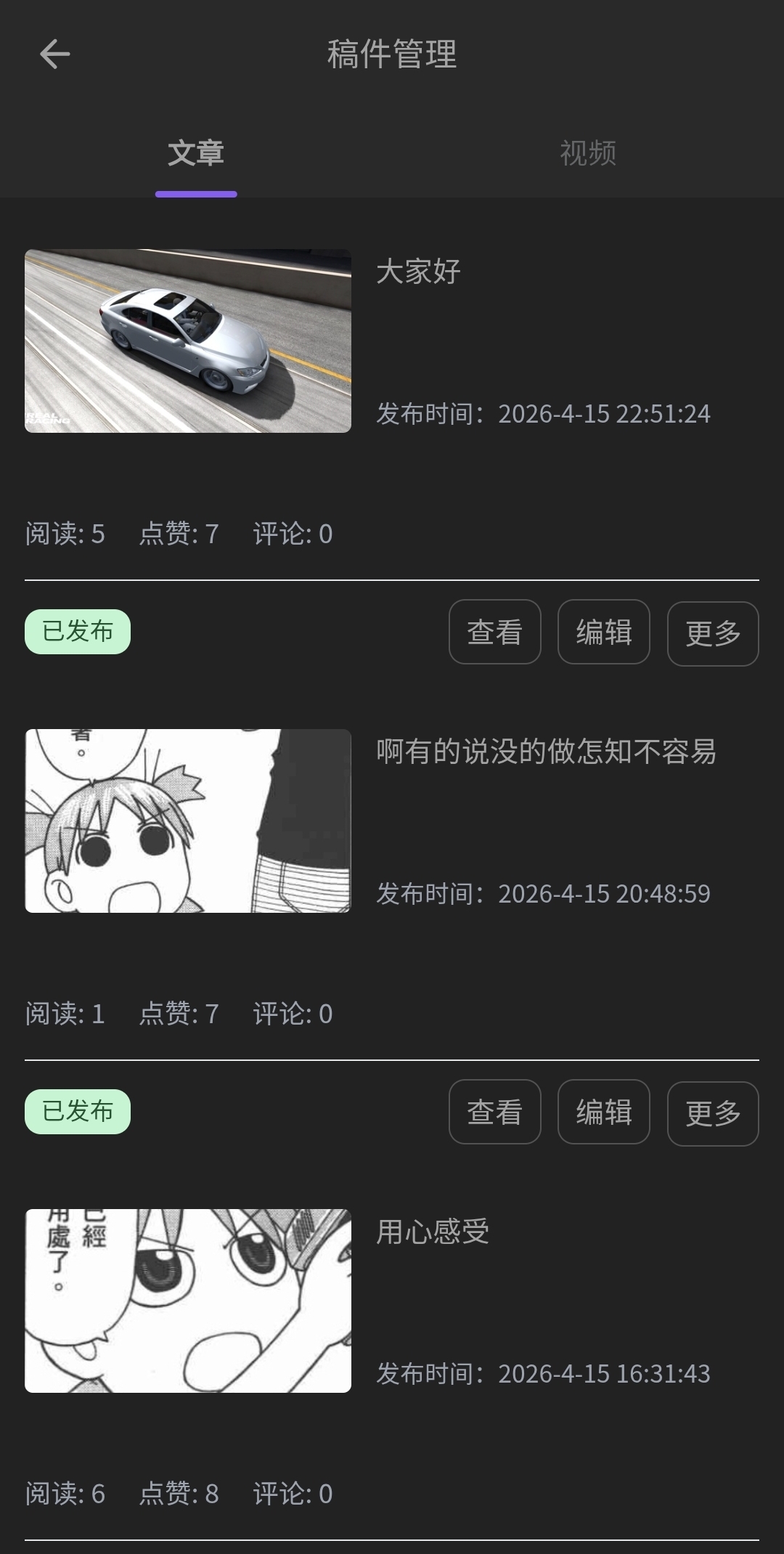Open the 查看 button for 大家好
Viewport: 784px width, 1554px height.
[x=494, y=632]
